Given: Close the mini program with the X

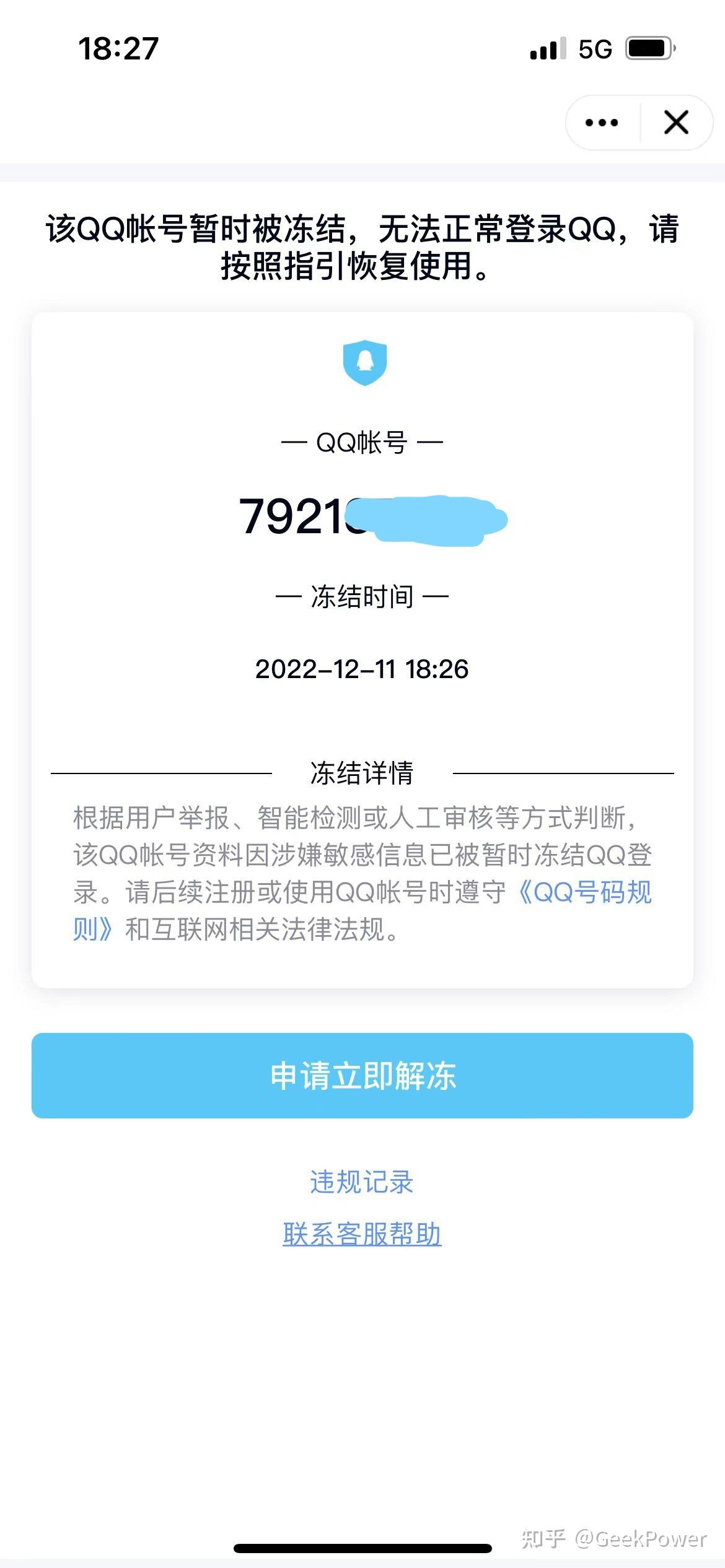Looking at the screenshot, I should [676, 123].
